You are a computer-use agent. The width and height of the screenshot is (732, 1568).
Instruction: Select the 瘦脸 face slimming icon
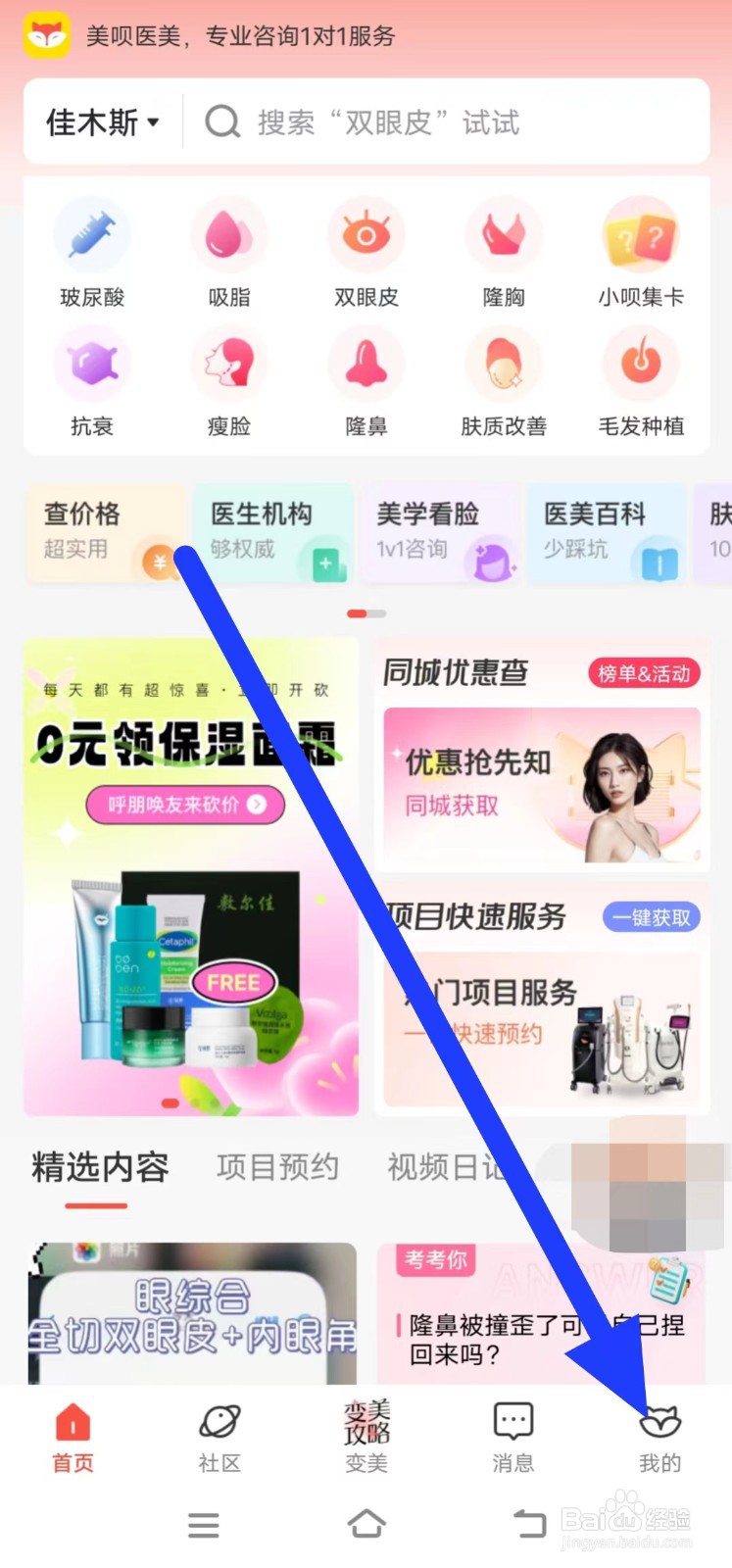(229, 365)
